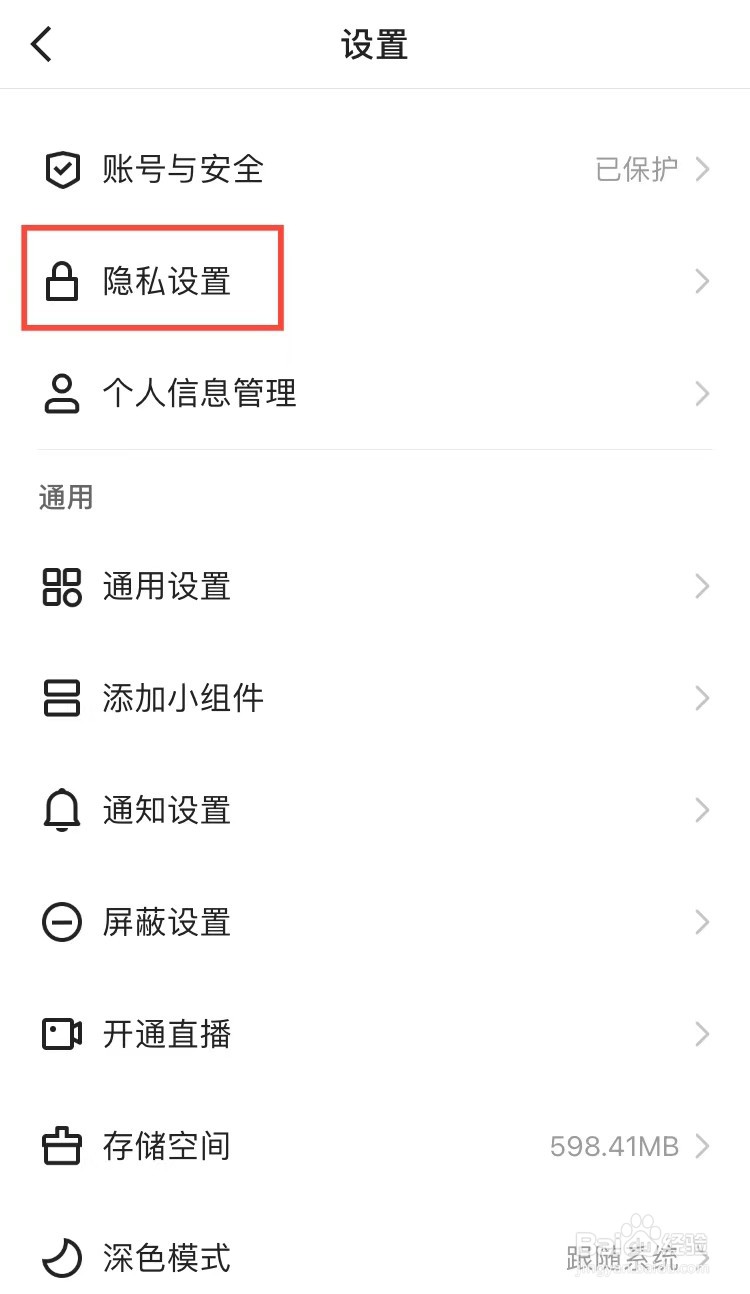Open 通用设置 via its grid icon
Viewport: 750px width, 1294px height.
click(62, 587)
